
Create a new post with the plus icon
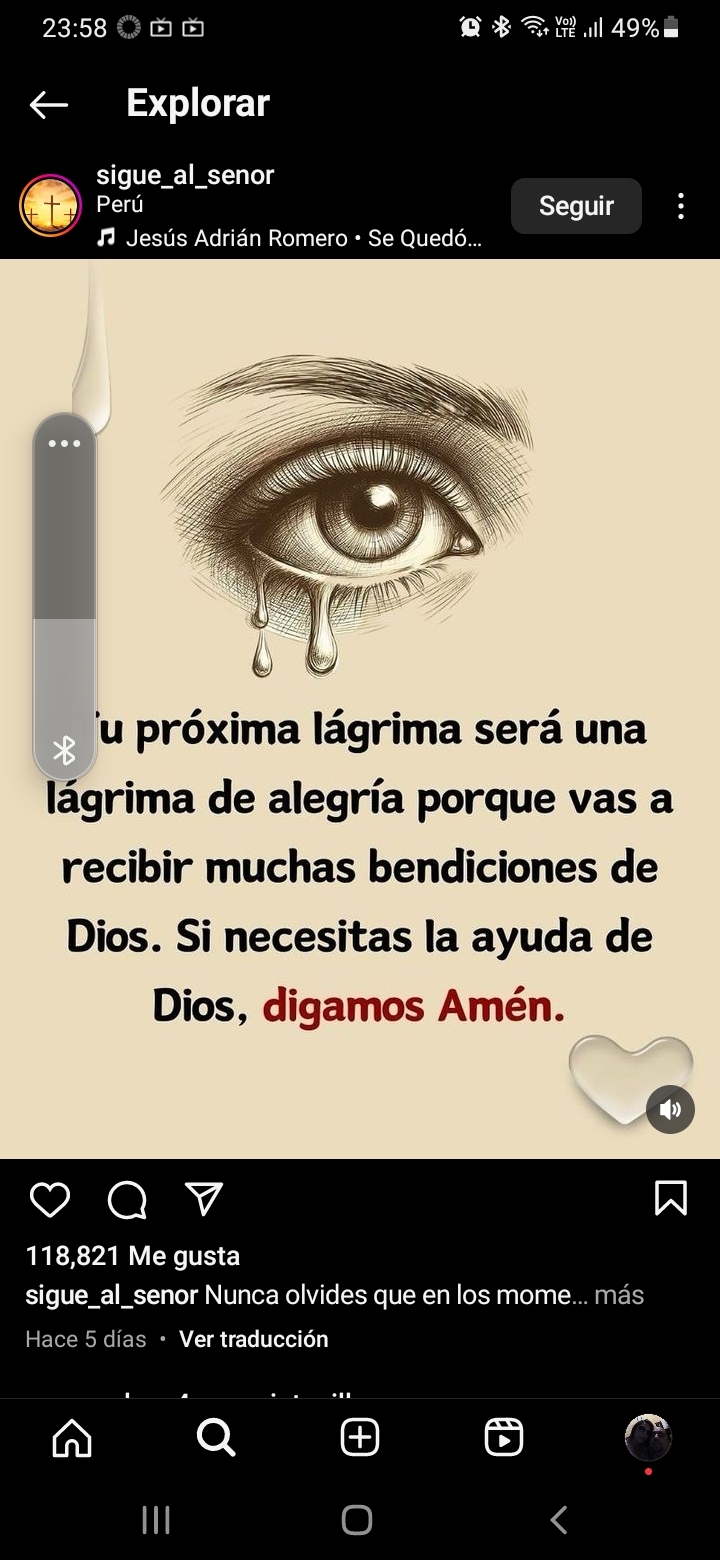360,1438
